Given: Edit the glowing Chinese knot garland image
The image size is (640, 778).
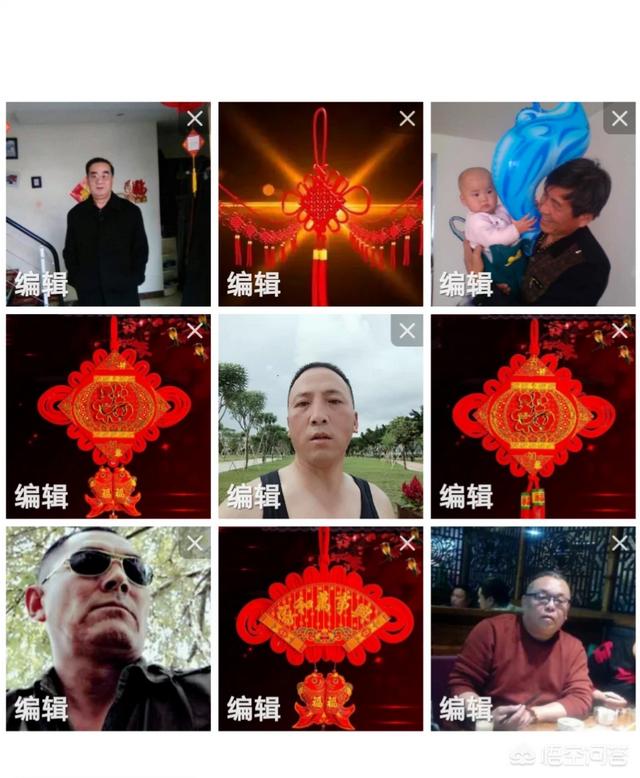Looking at the screenshot, I should pos(253,283).
